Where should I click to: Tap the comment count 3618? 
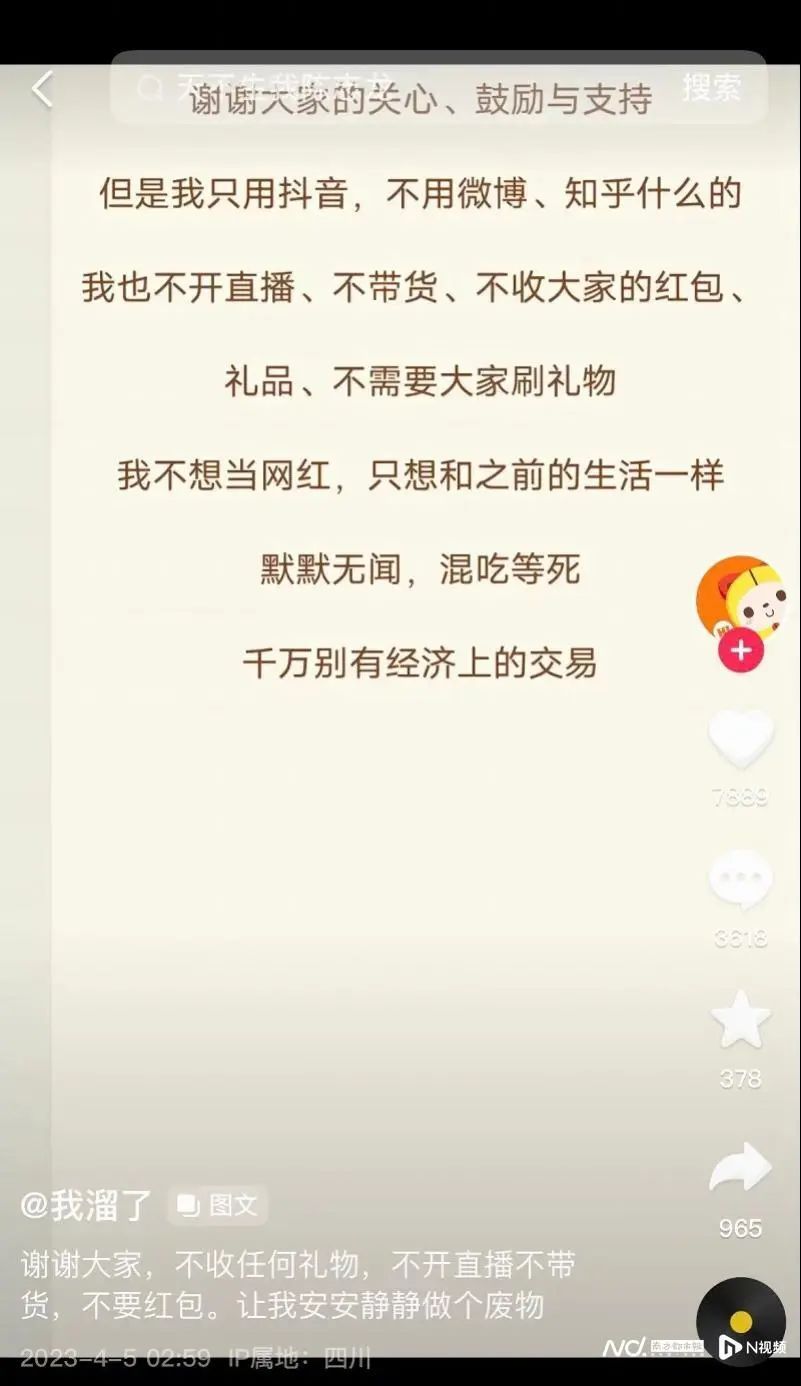click(x=740, y=940)
